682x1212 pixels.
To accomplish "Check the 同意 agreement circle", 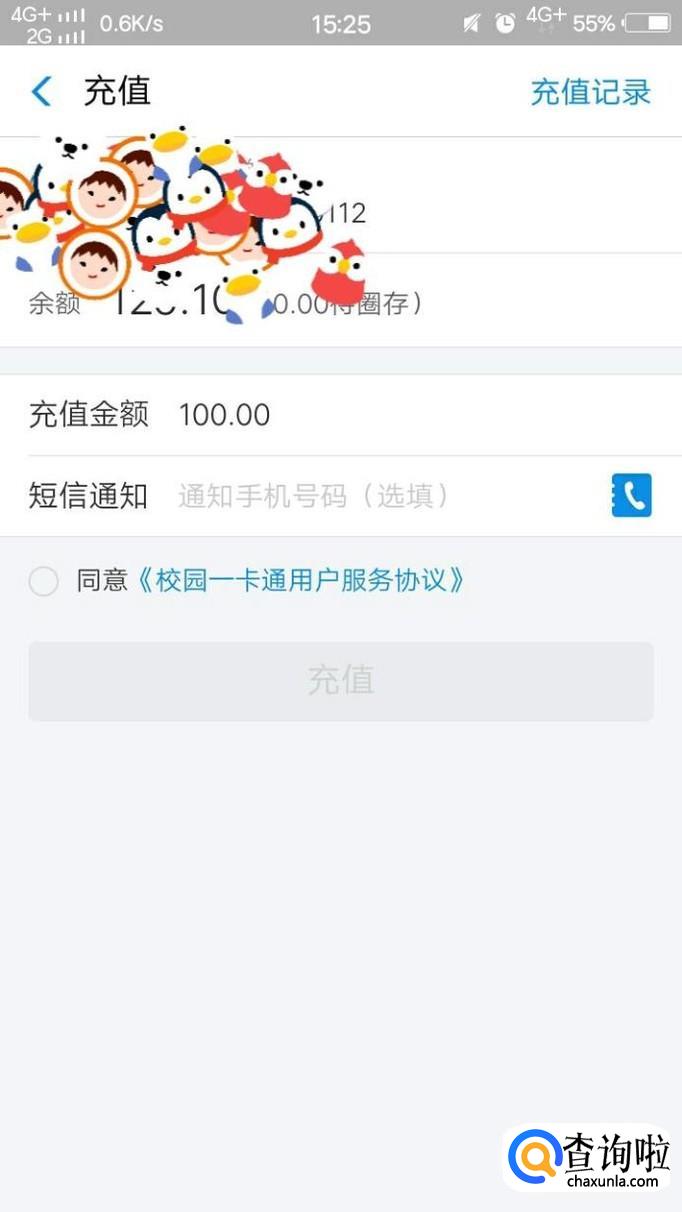I will [x=44, y=581].
